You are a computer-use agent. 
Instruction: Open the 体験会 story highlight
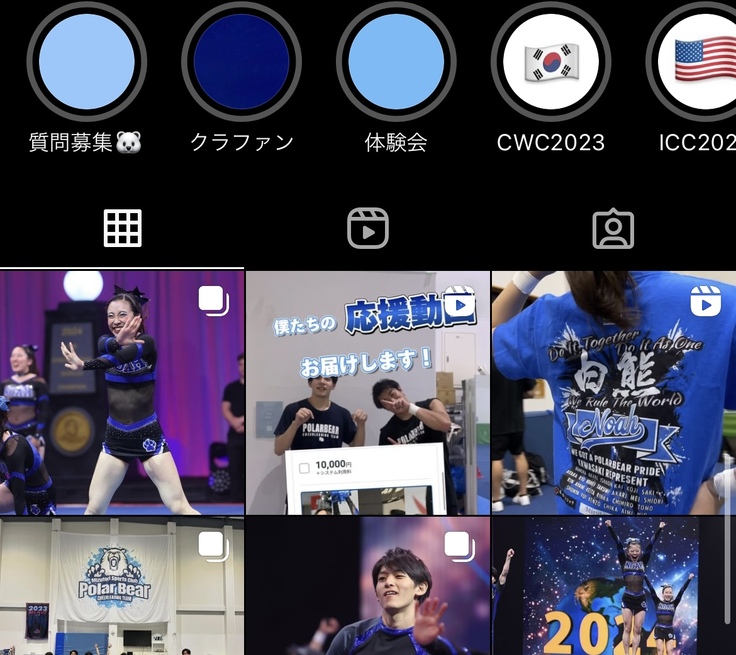pos(396,63)
